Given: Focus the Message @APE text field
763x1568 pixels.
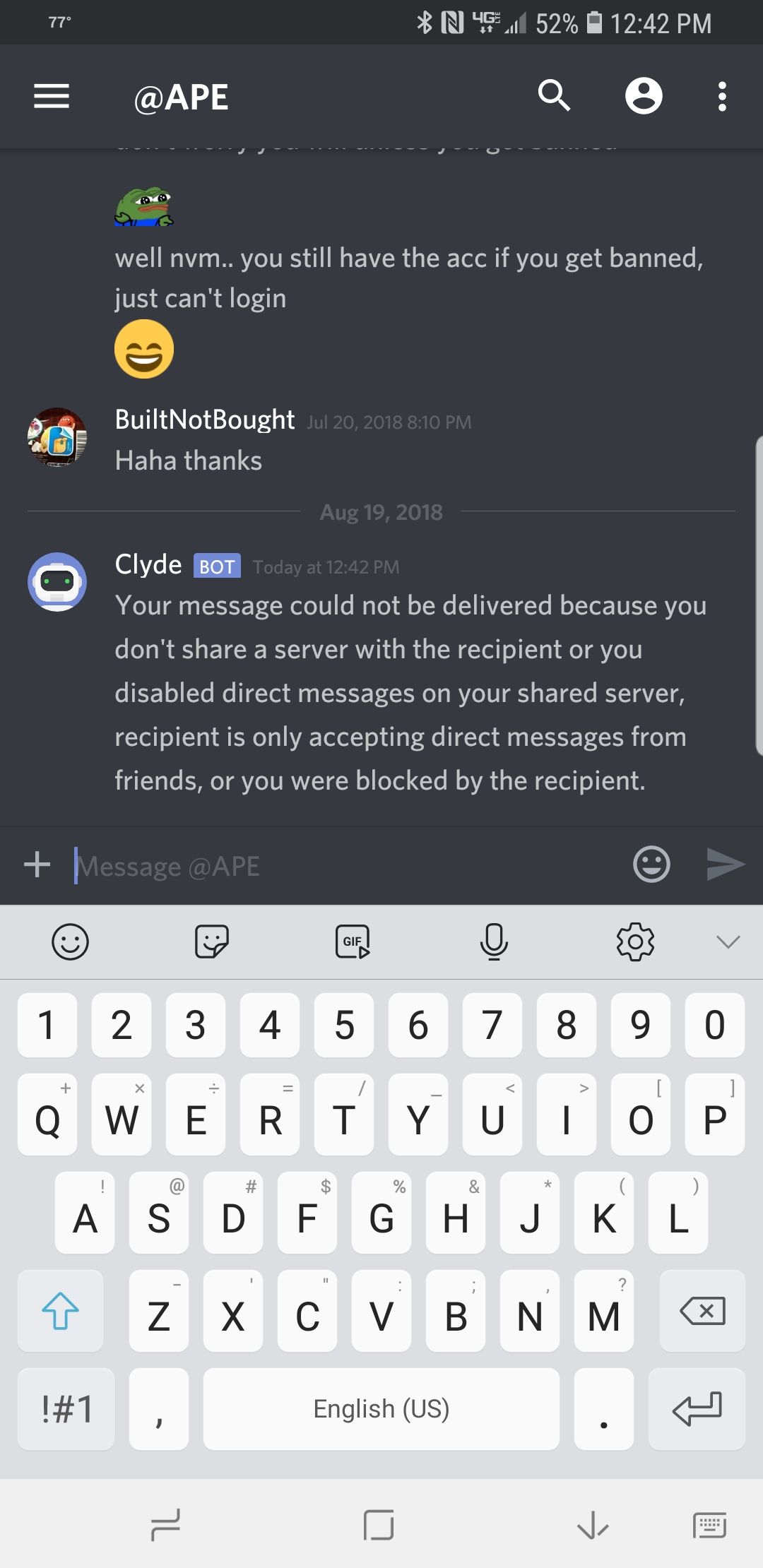Looking at the screenshot, I should coord(346,866).
